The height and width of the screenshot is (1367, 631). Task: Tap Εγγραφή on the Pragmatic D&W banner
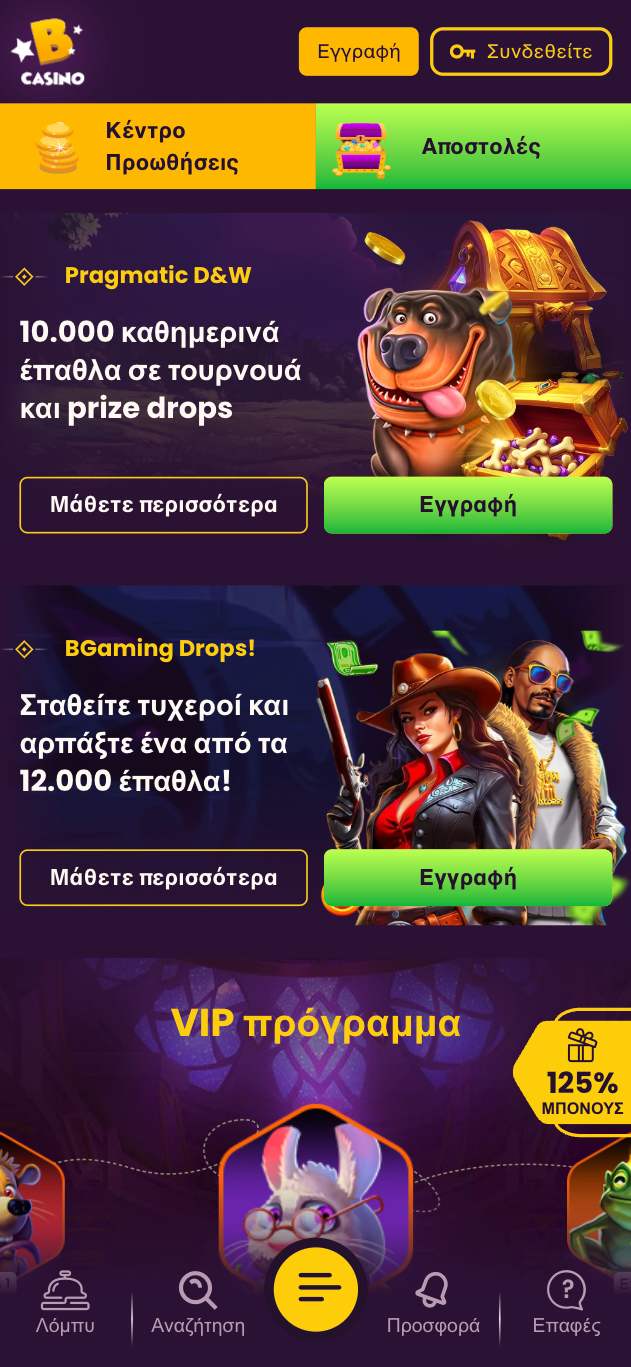click(467, 505)
